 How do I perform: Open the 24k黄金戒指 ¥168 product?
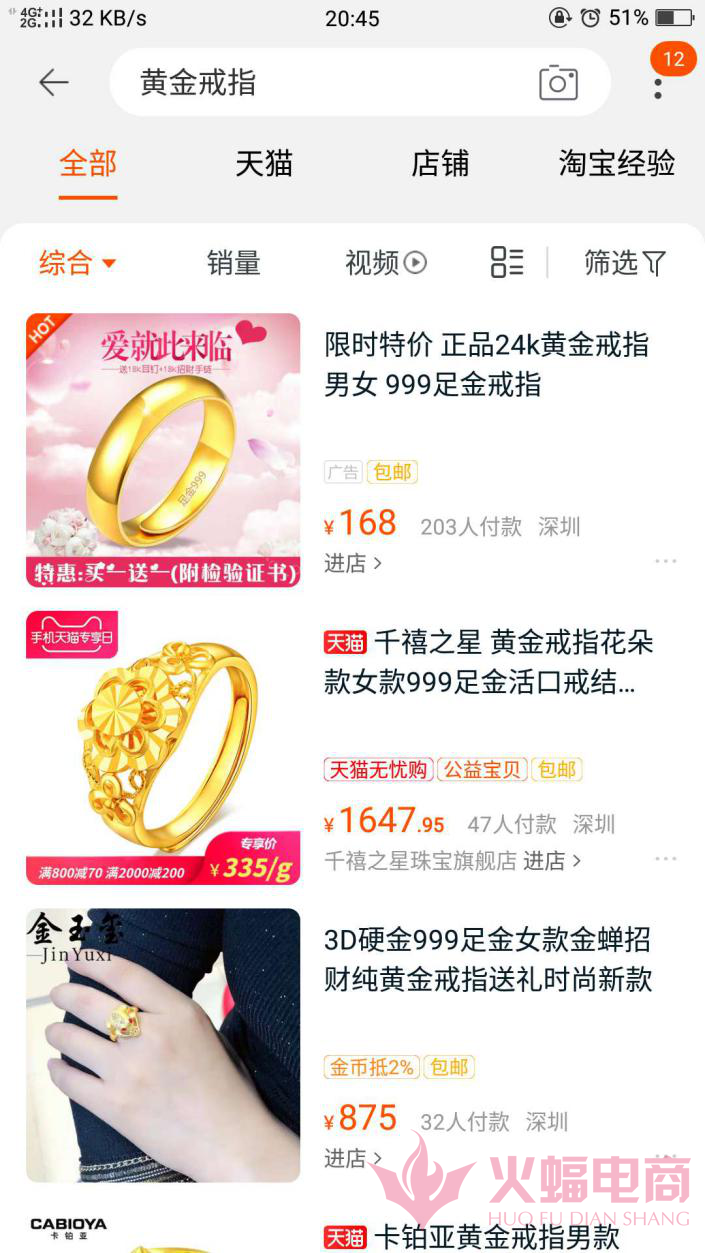(486, 365)
